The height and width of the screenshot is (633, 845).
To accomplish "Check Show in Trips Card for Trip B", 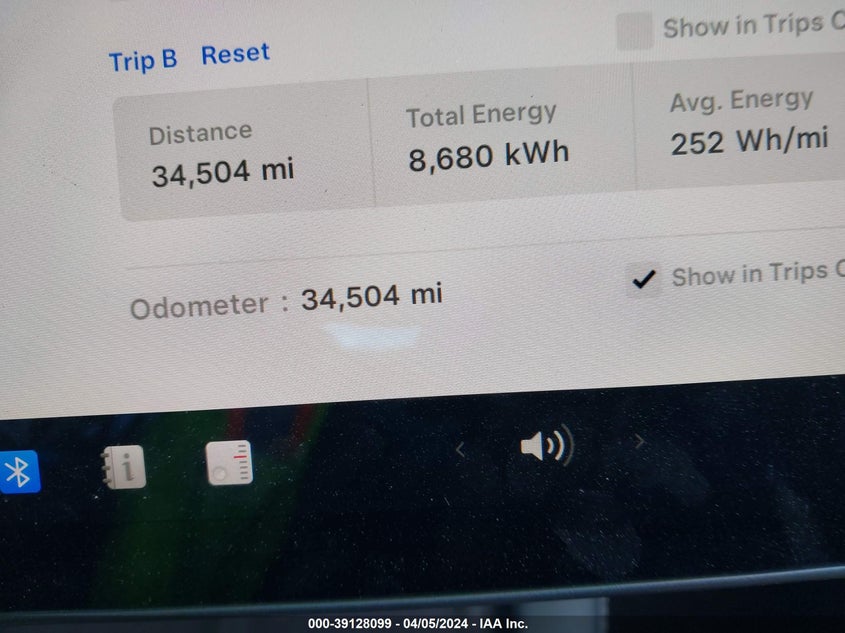I will point(635,31).
